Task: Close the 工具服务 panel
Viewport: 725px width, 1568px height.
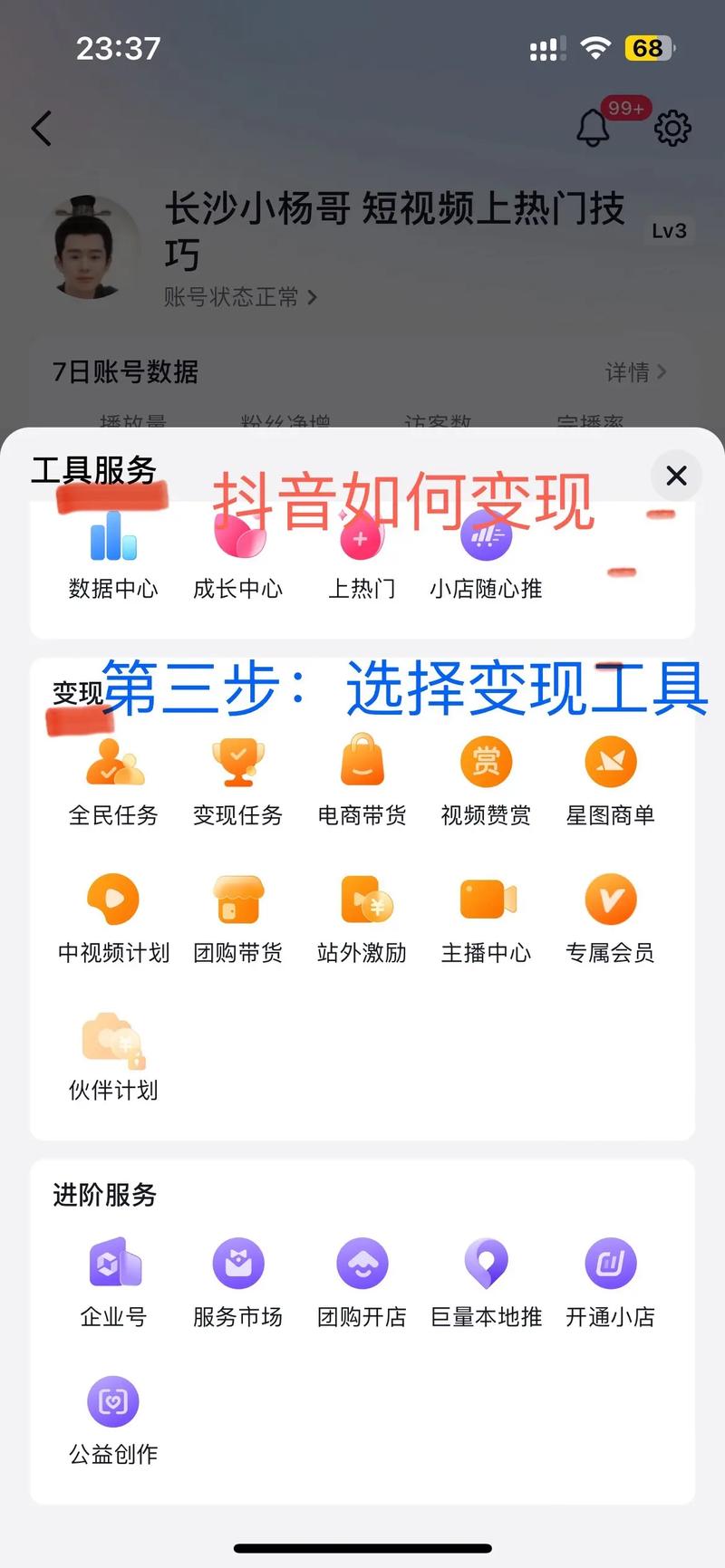Action: pos(676,476)
